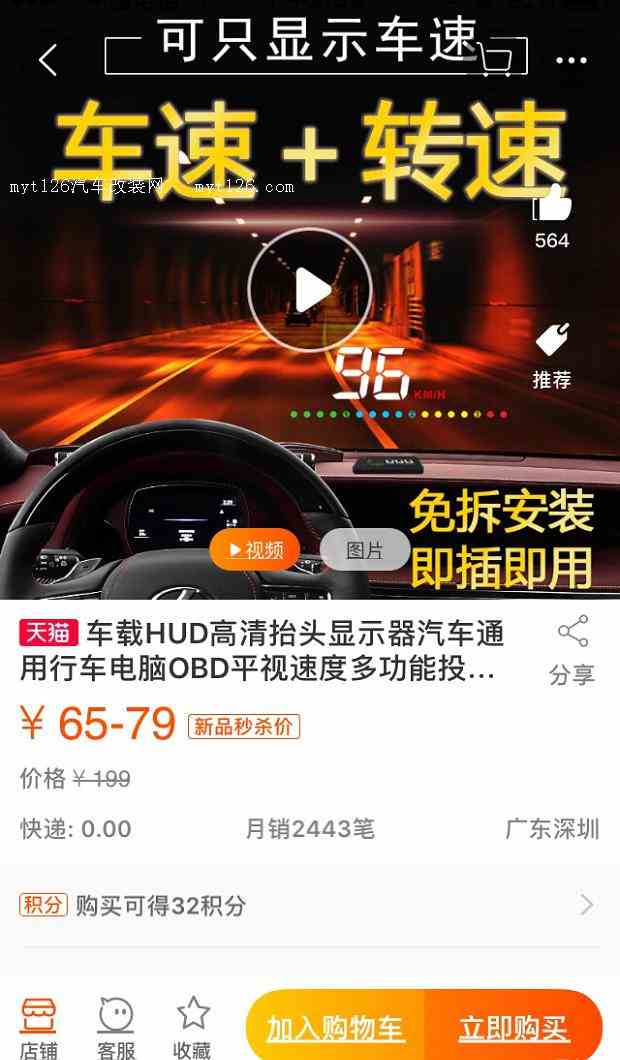Screen dimensions: 620x1060
Task: Play the product video
Action: tap(310, 290)
